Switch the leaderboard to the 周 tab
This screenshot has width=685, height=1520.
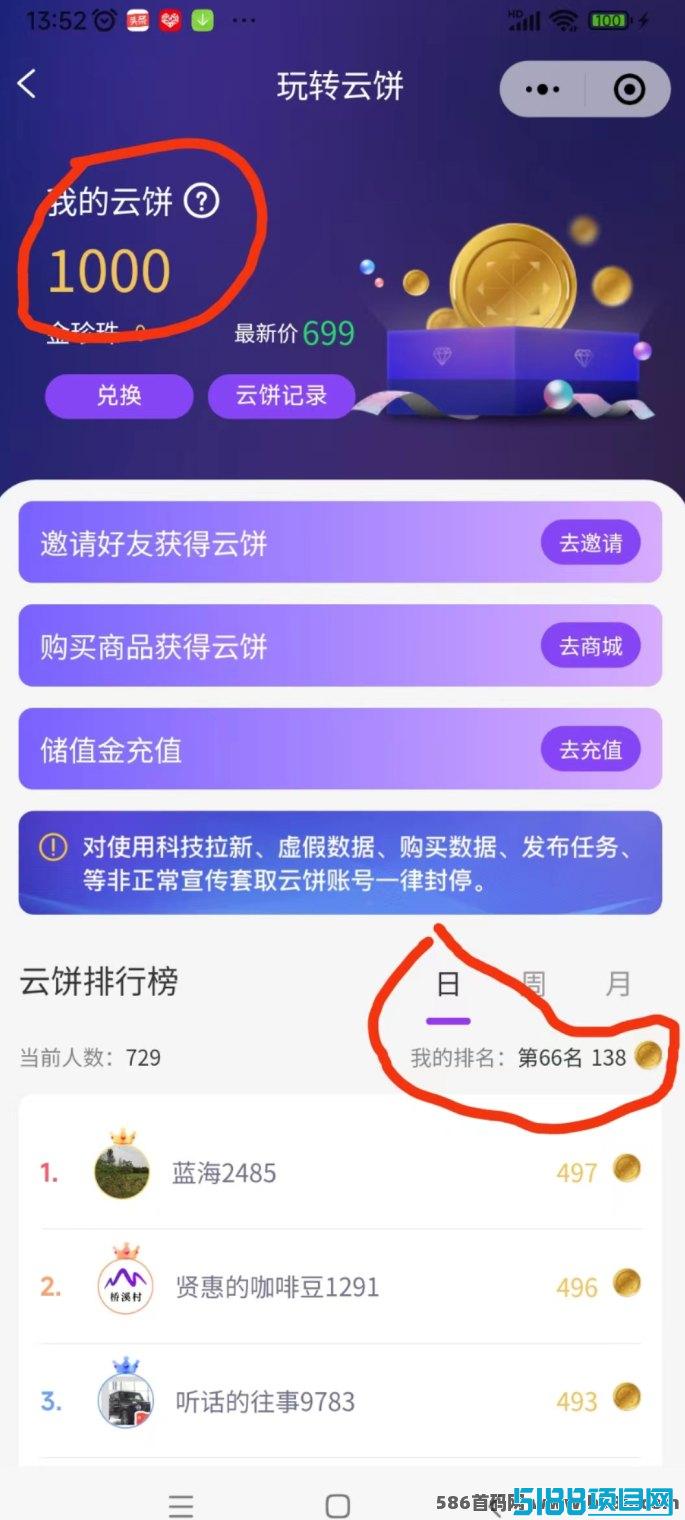point(533,984)
